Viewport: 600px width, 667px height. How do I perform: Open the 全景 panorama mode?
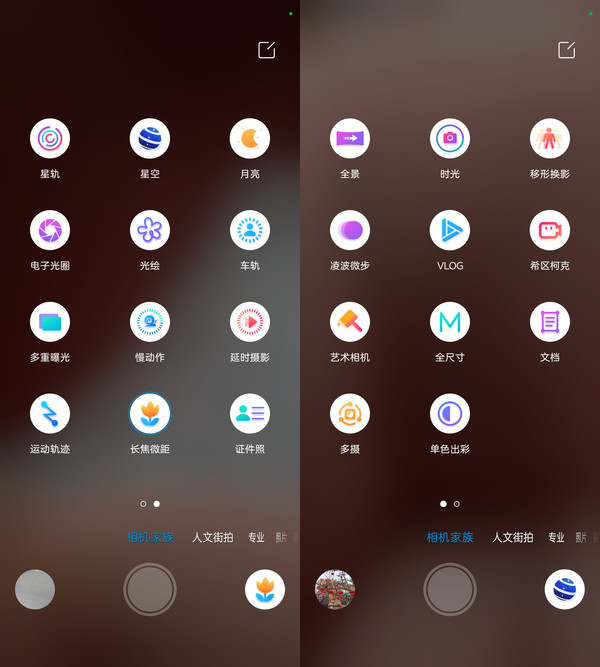pyautogui.click(x=350, y=138)
